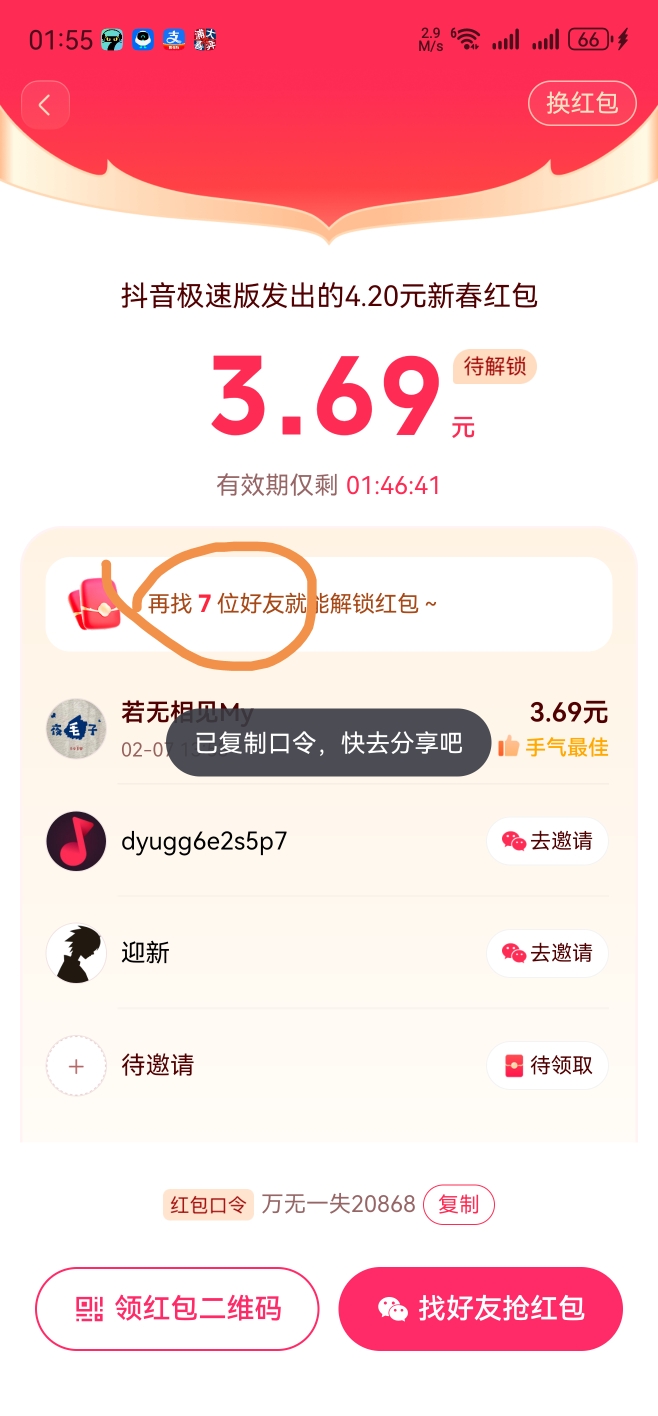Invite dyugg6e2s5p7 via 去邀请
This screenshot has height=1416, width=658.
[547, 841]
